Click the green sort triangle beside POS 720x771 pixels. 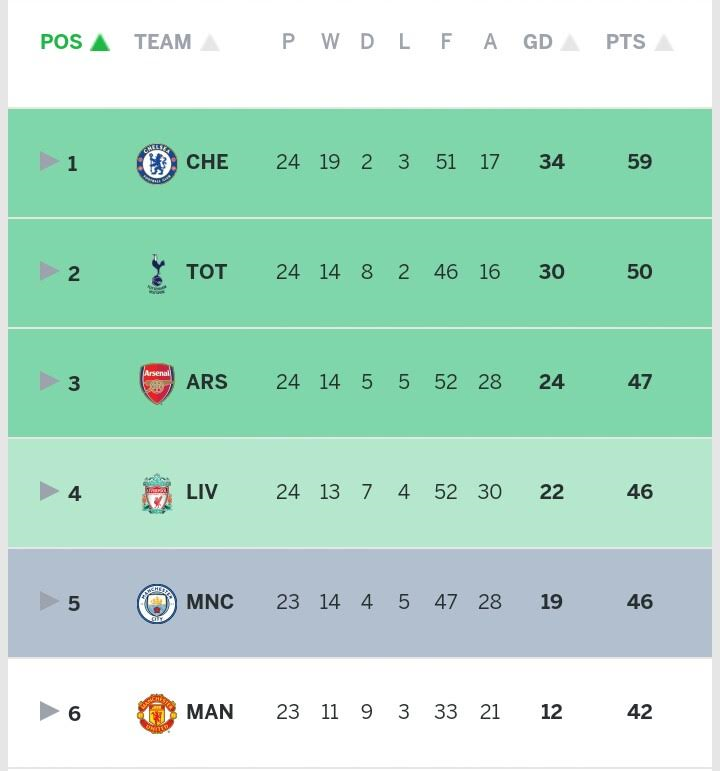coord(98,42)
